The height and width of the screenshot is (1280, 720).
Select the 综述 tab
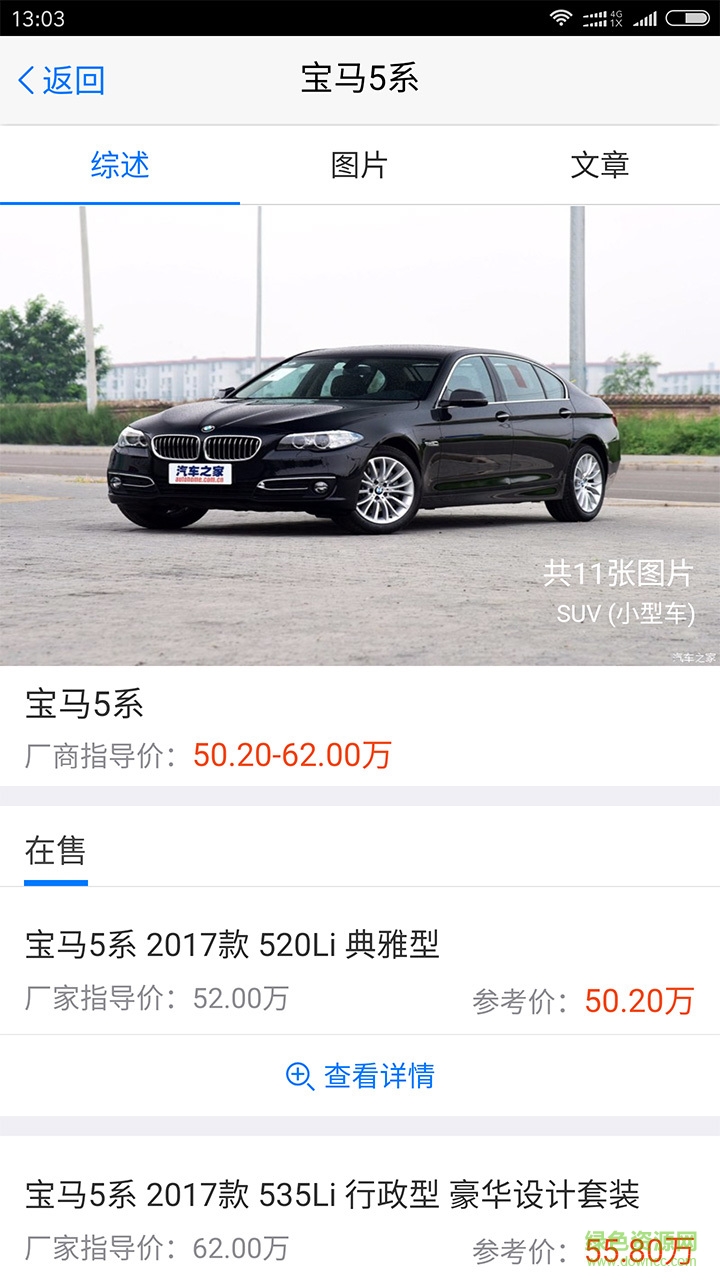(119, 166)
